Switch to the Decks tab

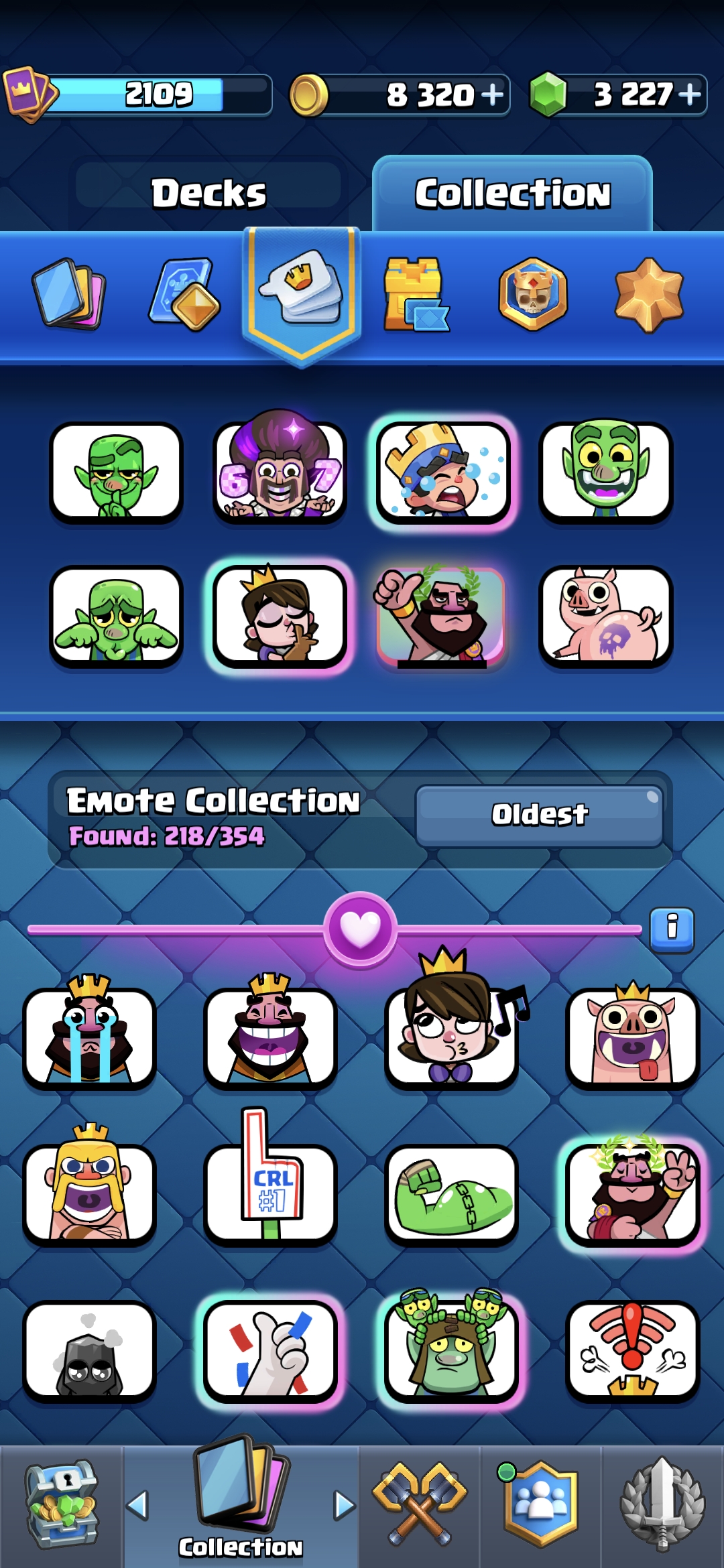point(208,194)
